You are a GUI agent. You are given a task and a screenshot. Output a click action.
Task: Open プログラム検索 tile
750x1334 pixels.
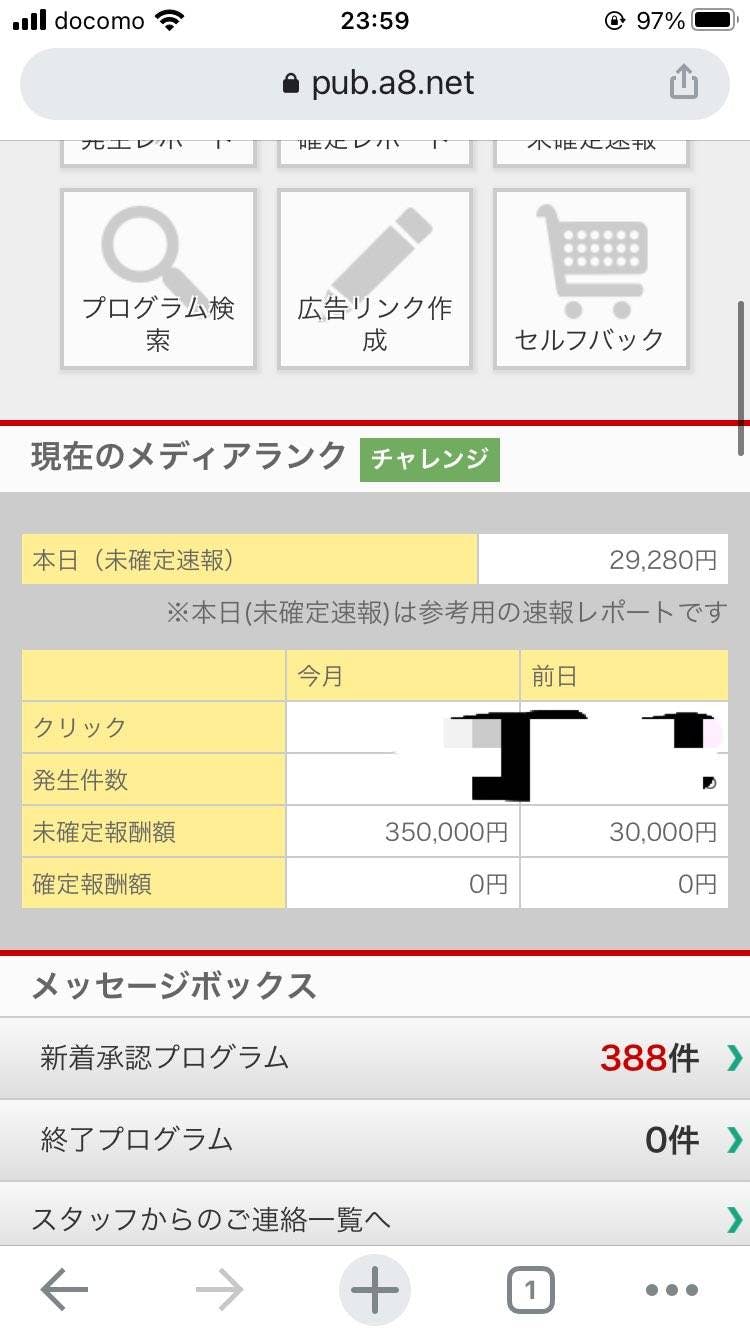[159, 280]
